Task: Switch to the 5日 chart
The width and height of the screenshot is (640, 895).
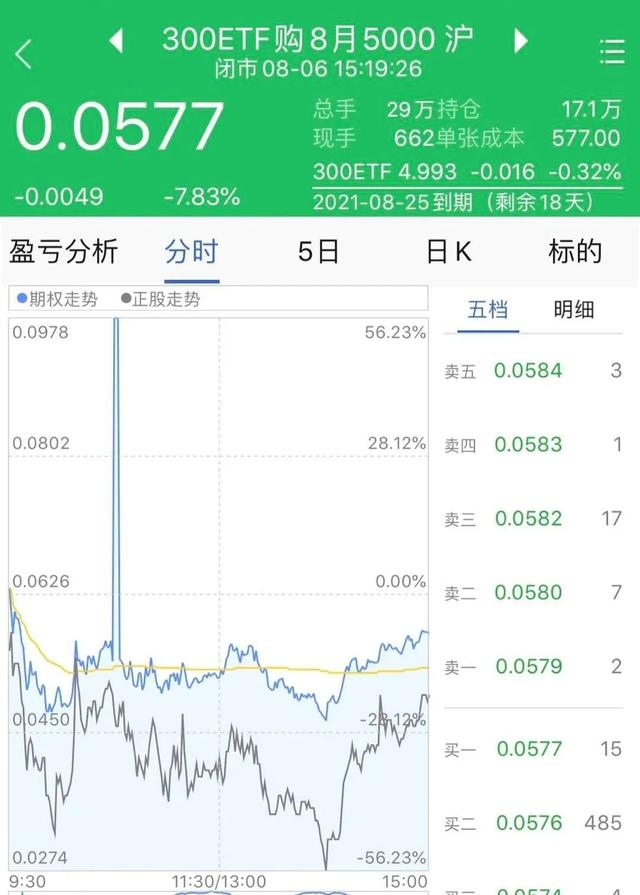Action: [319, 251]
